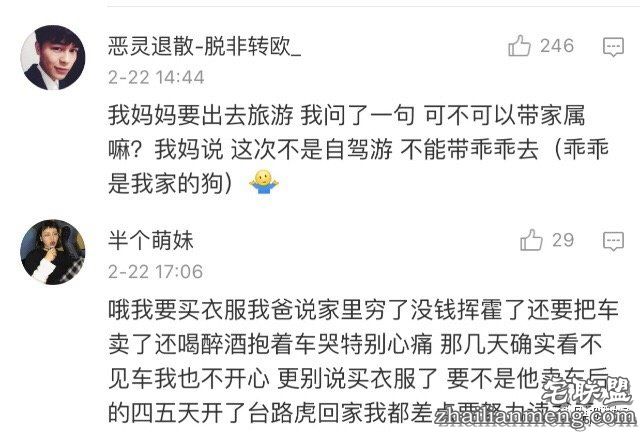Reply to 半个萌妹's comment
Image resolution: width=640 pixels, height=434 pixels.
612,240
